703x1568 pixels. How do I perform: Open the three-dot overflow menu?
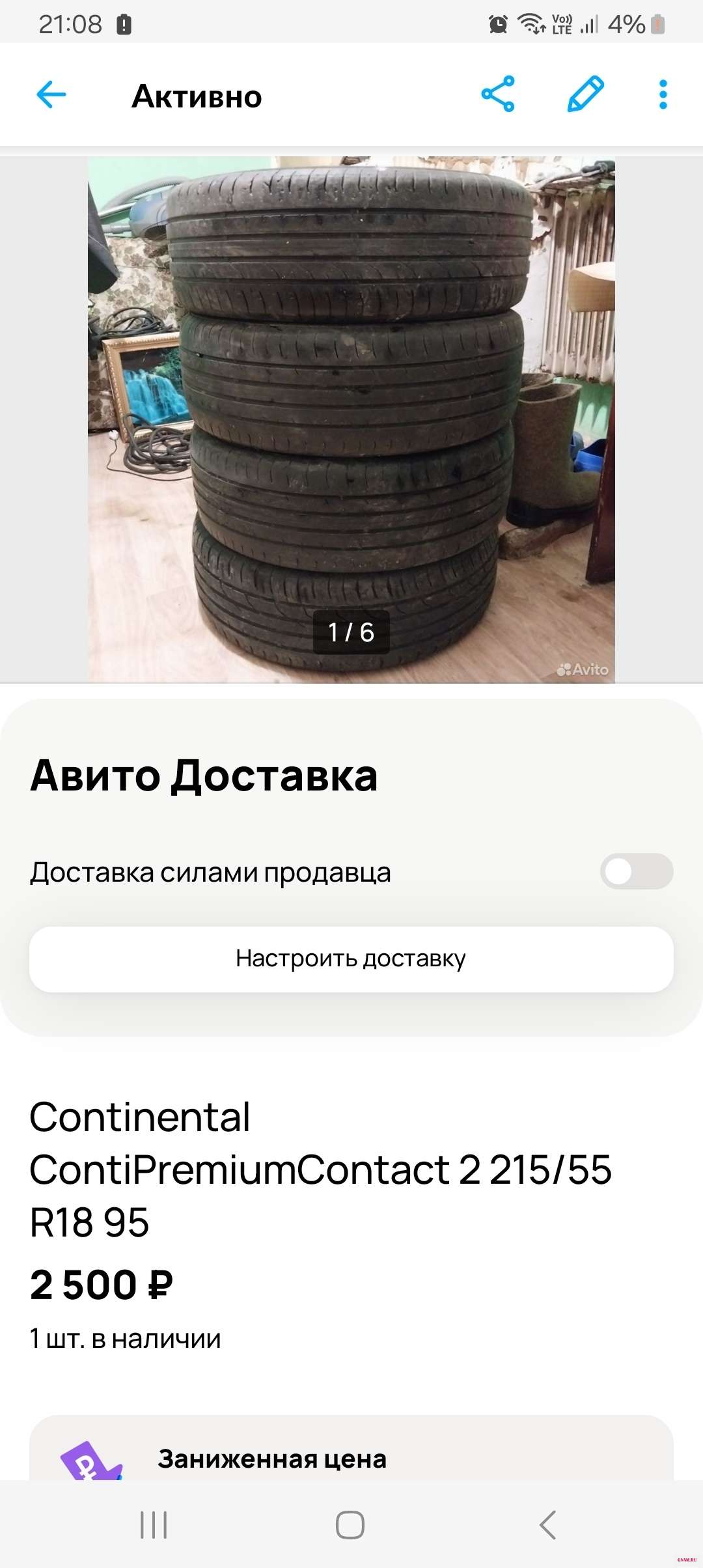[x=663, y=95]
